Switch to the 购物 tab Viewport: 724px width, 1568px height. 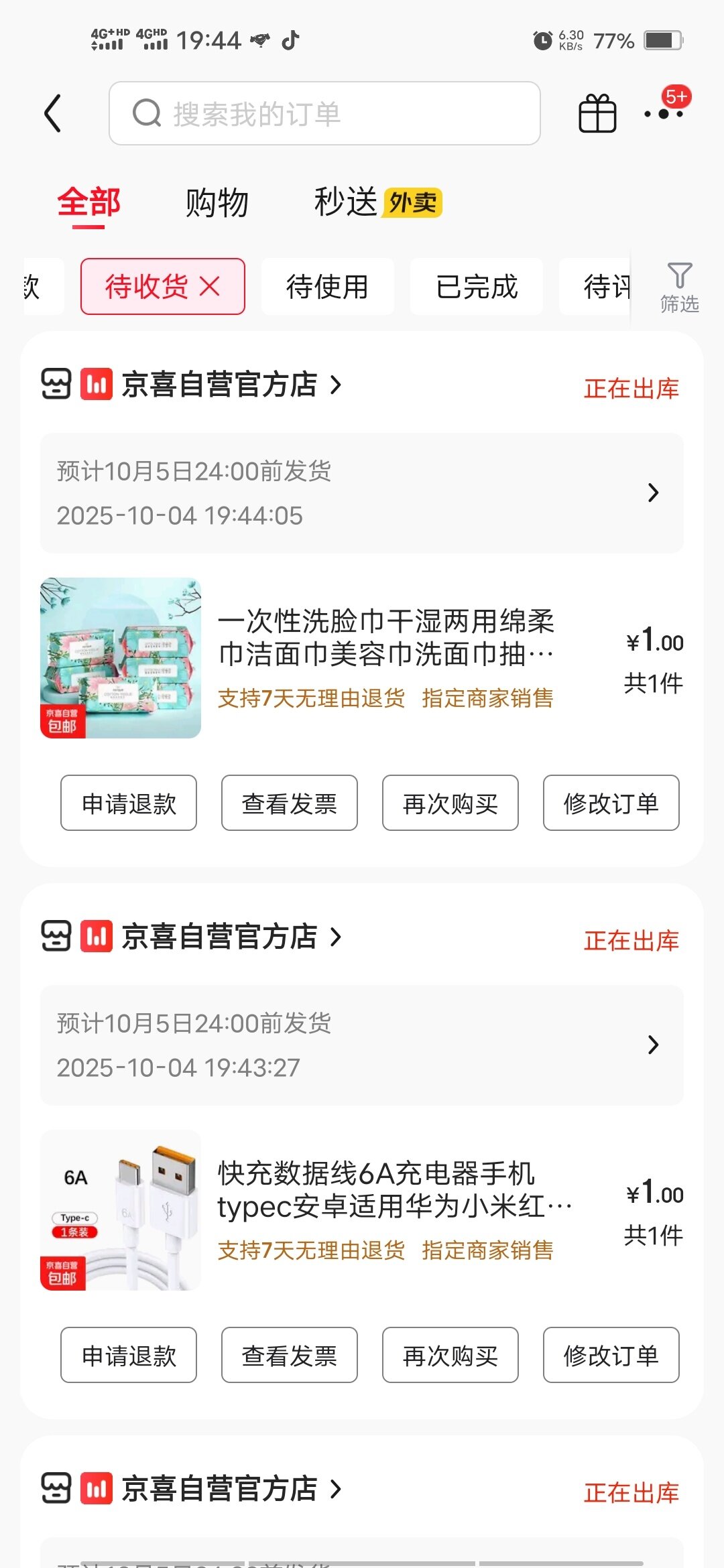[x=217, y=202]
